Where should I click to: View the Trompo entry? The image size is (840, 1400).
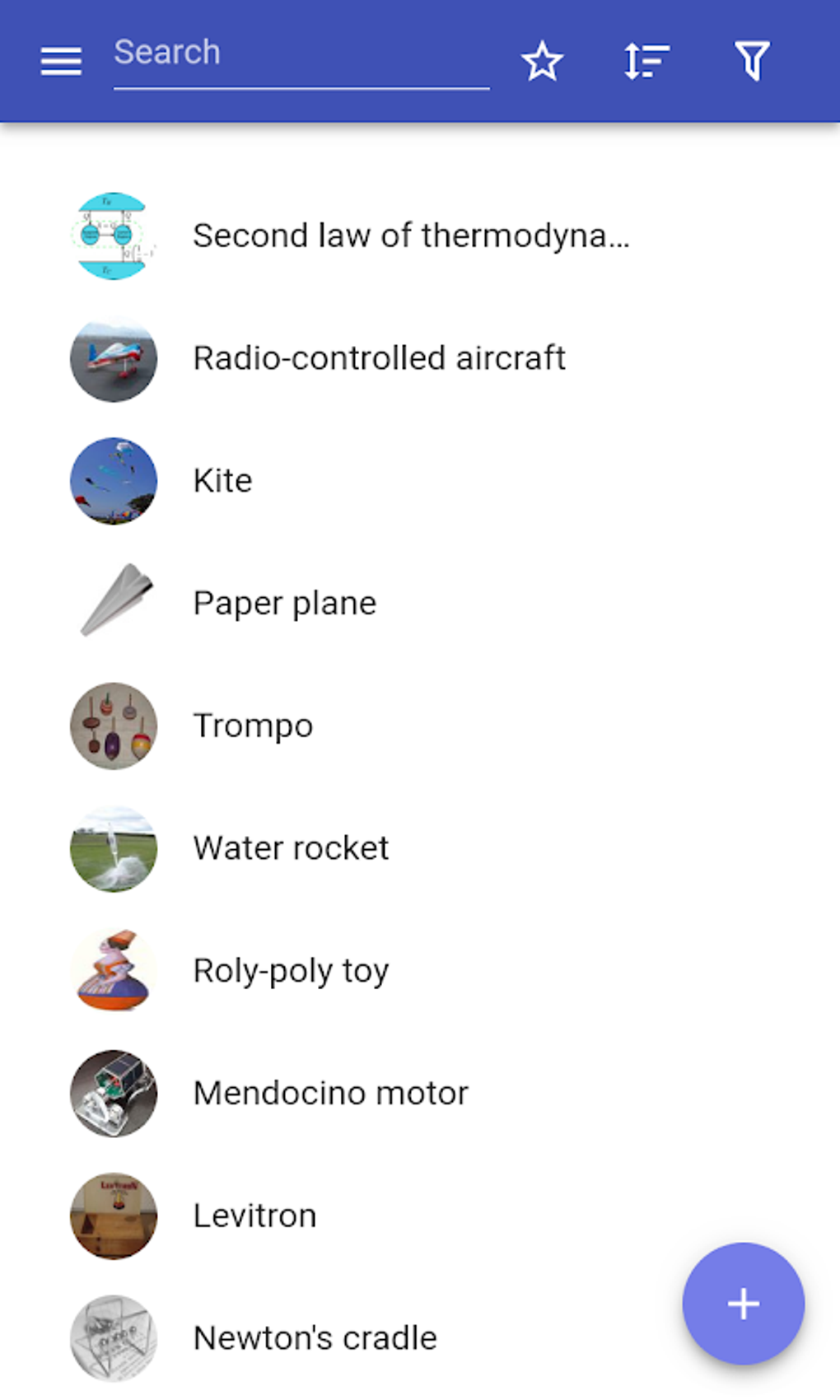[x=253, y=726]
